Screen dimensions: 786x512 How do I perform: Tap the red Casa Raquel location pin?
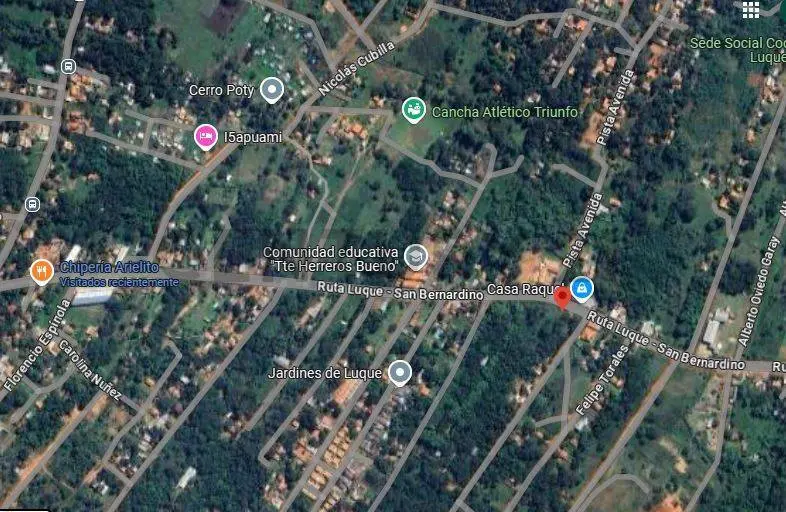[562, 296]
